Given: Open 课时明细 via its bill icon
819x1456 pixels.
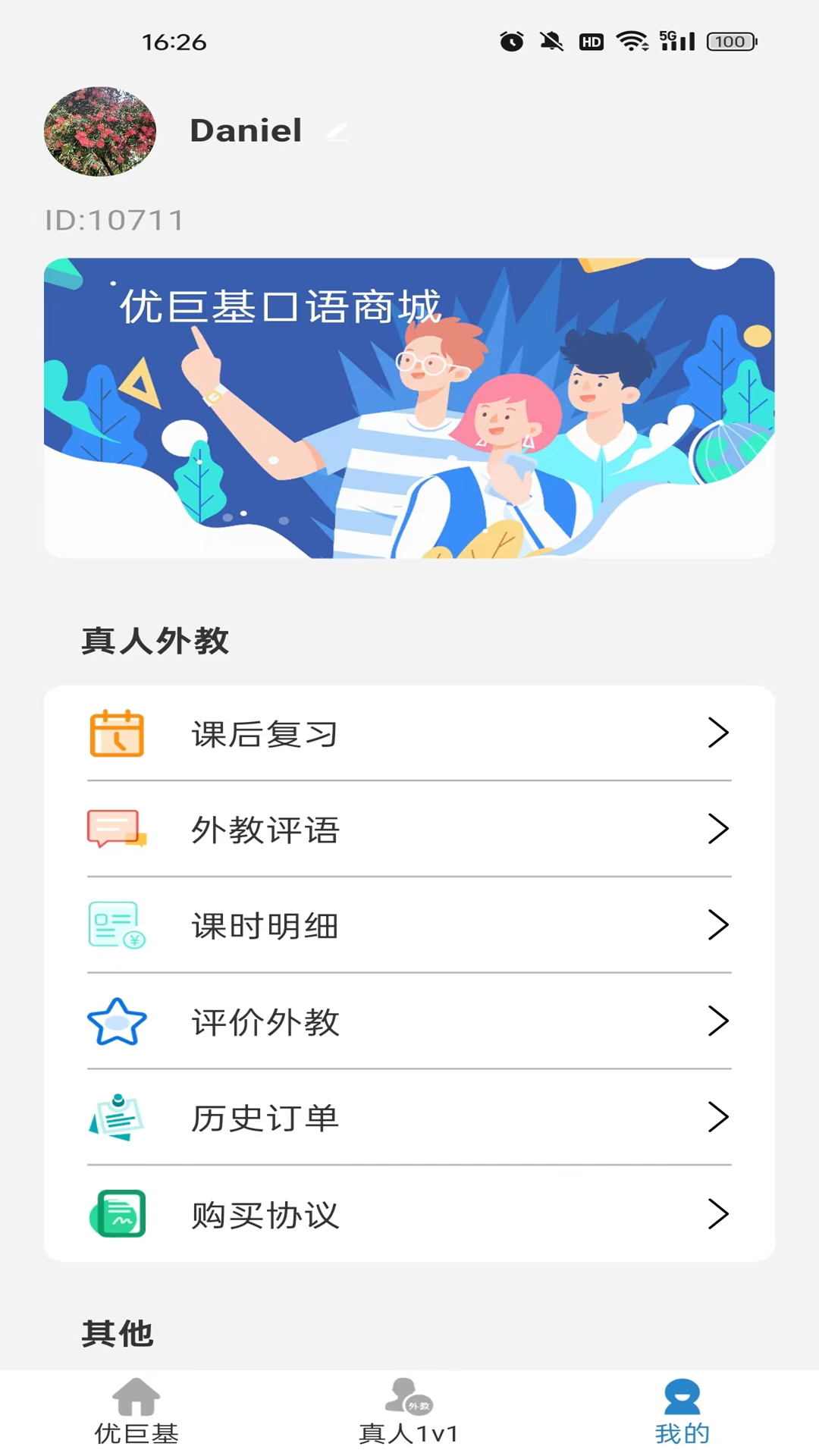Looking at the screenshot, I should (116, 925).
